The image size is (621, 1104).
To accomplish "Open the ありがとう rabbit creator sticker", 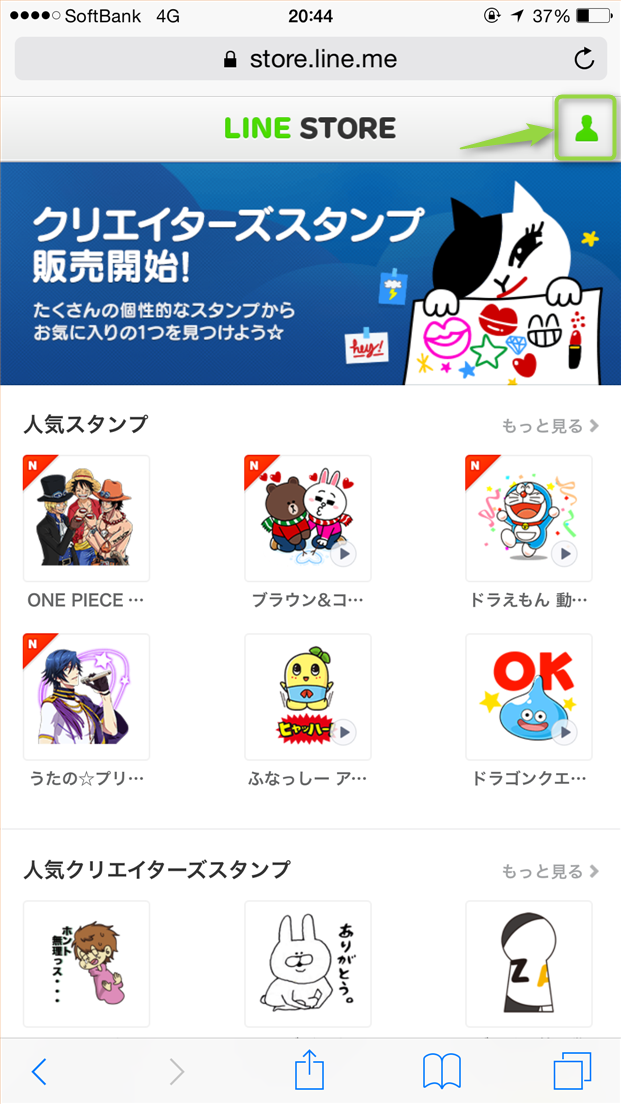I will [x=308, y=963].
